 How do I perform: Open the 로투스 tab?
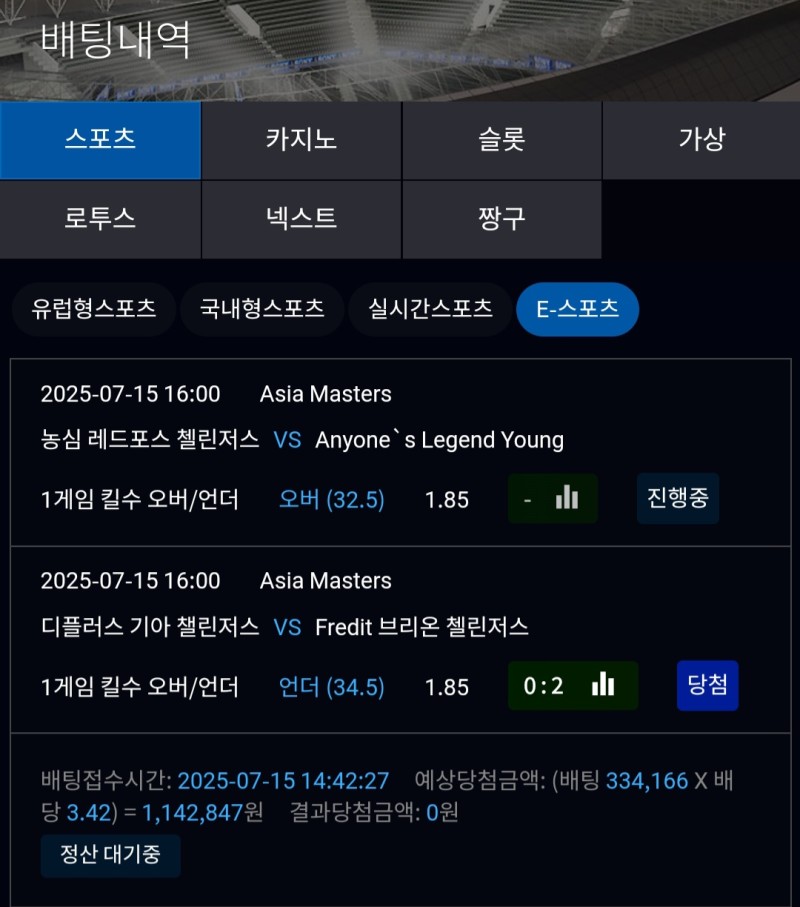tap(100, 218)
